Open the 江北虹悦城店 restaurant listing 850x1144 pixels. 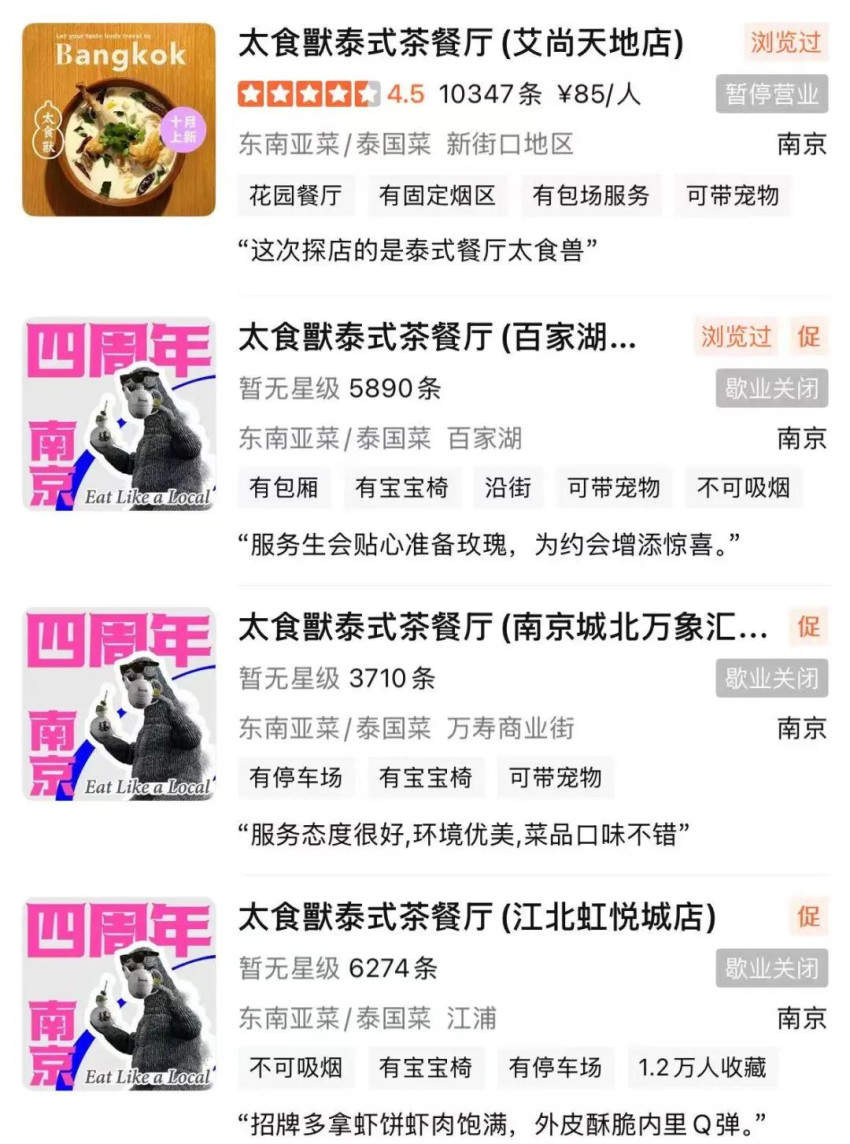coord(477,917)
